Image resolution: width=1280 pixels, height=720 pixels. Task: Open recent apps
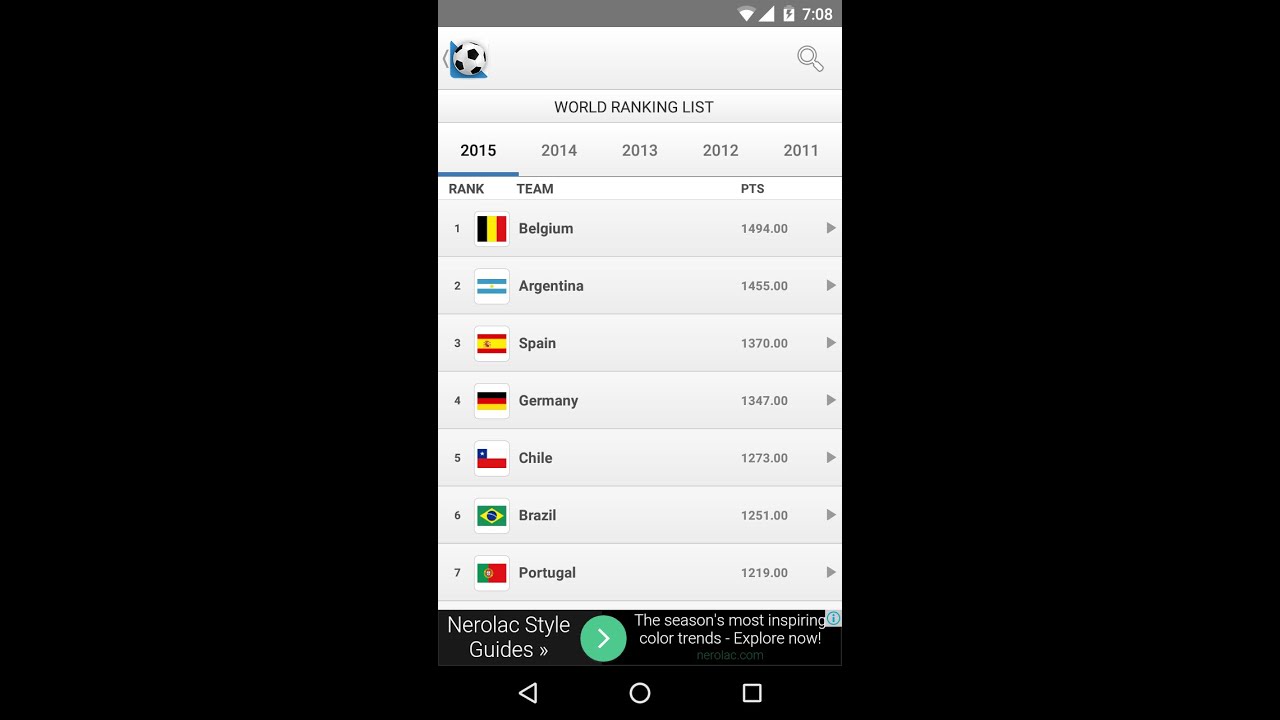(x=752, y=693)
